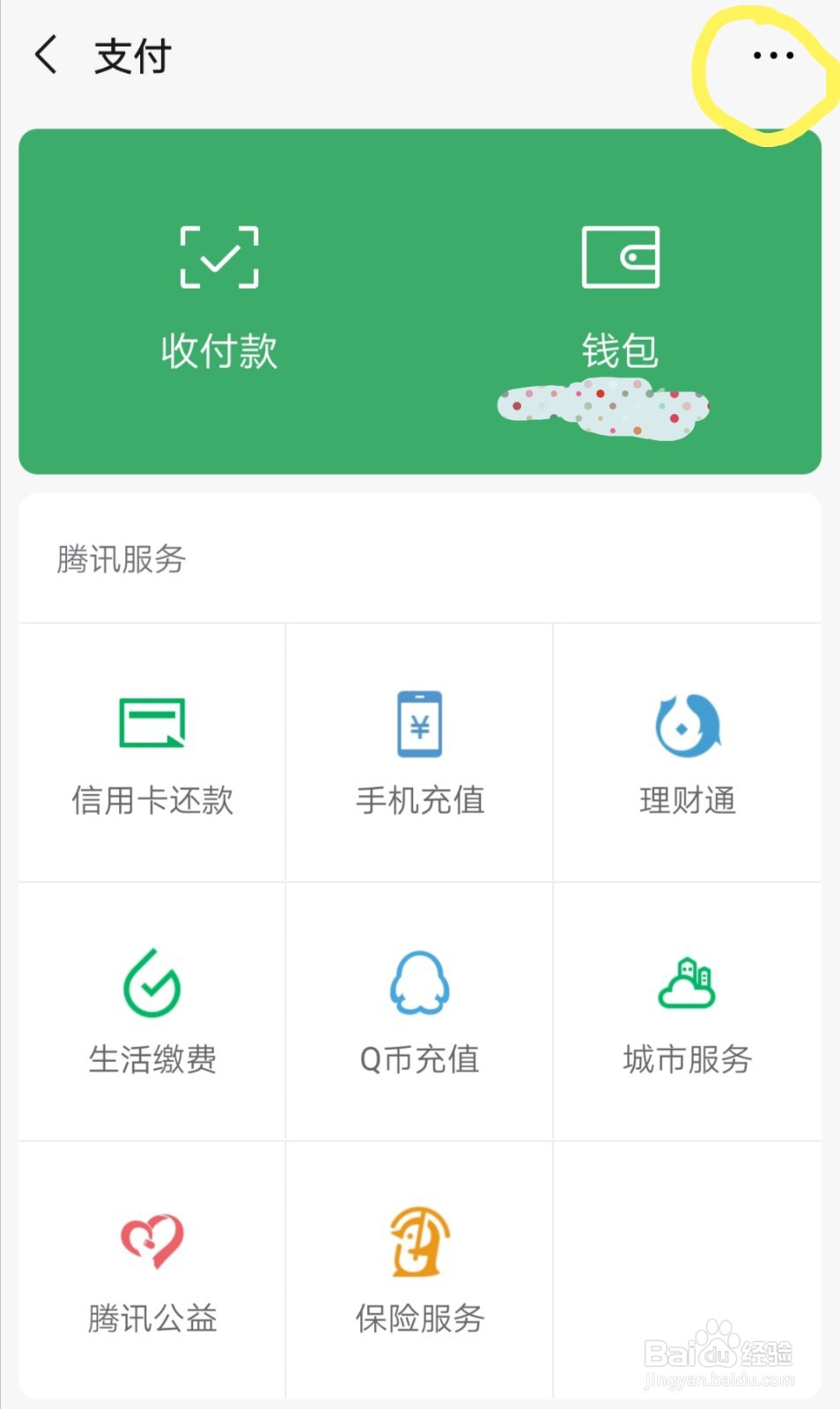Open 手机充值 for phone top-up
The width and height of the screenshot is (840, 1409).
coord(420,753)
